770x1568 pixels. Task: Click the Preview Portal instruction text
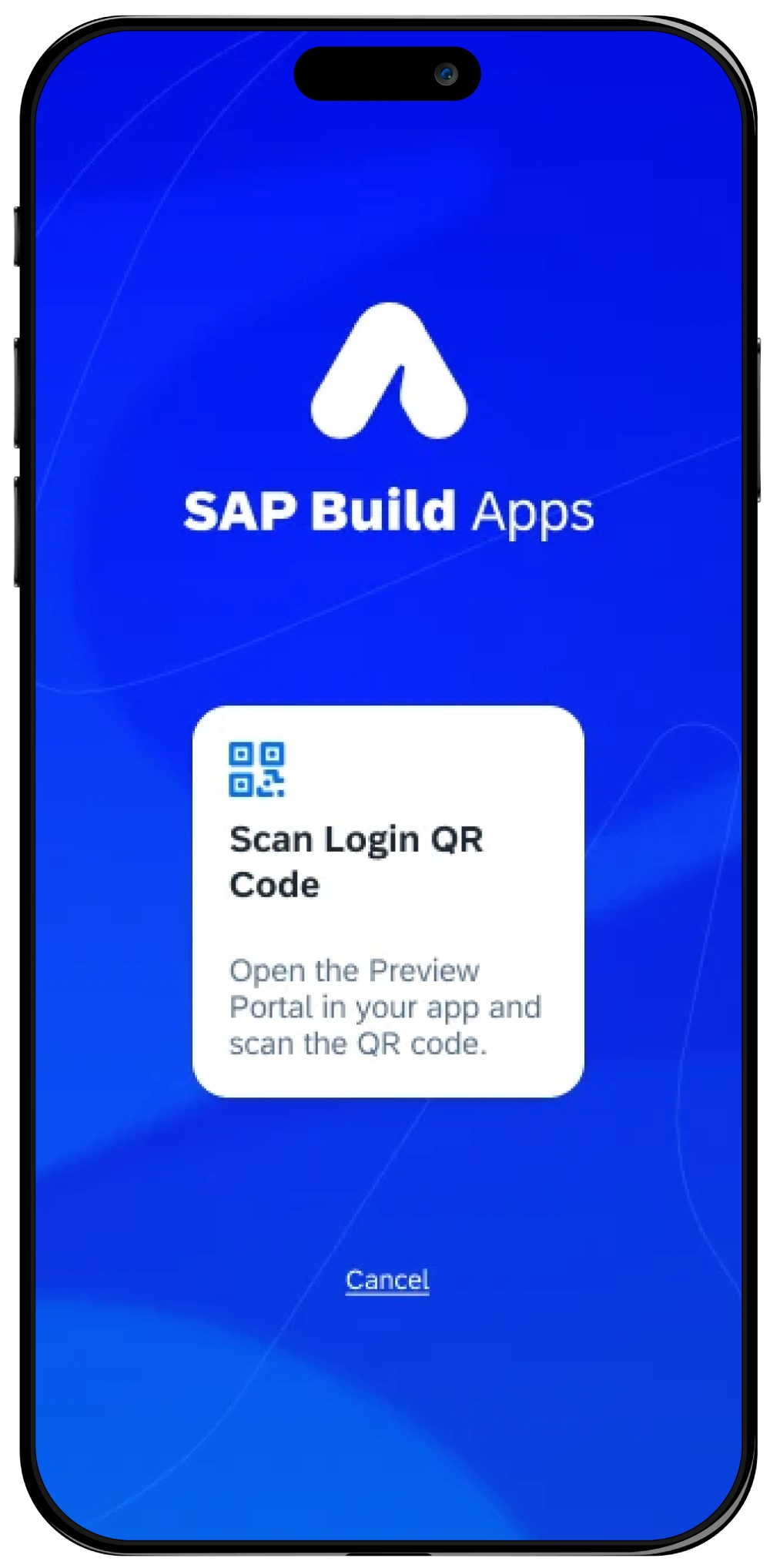[385, 1007]
